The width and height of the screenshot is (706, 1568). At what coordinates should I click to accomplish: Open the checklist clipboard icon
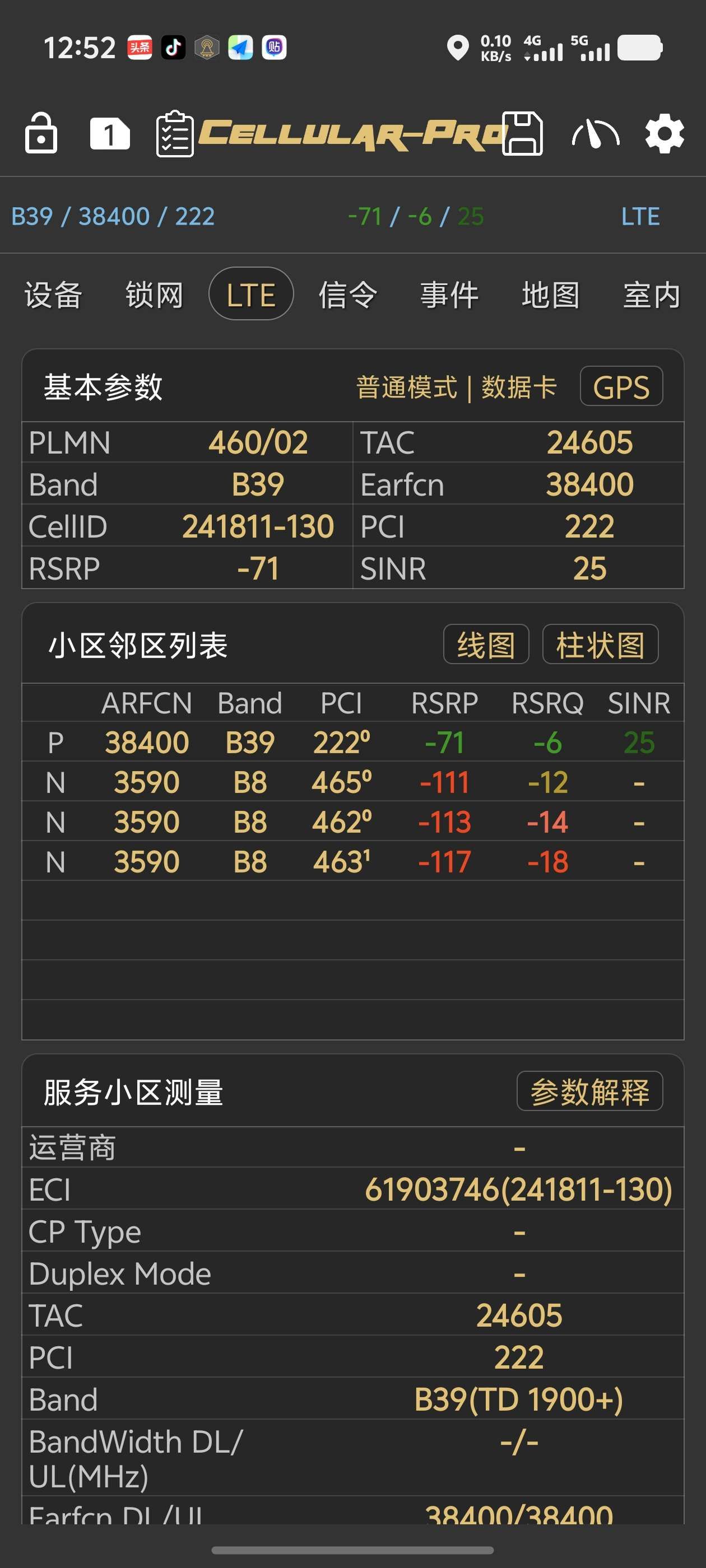[175, 134]
